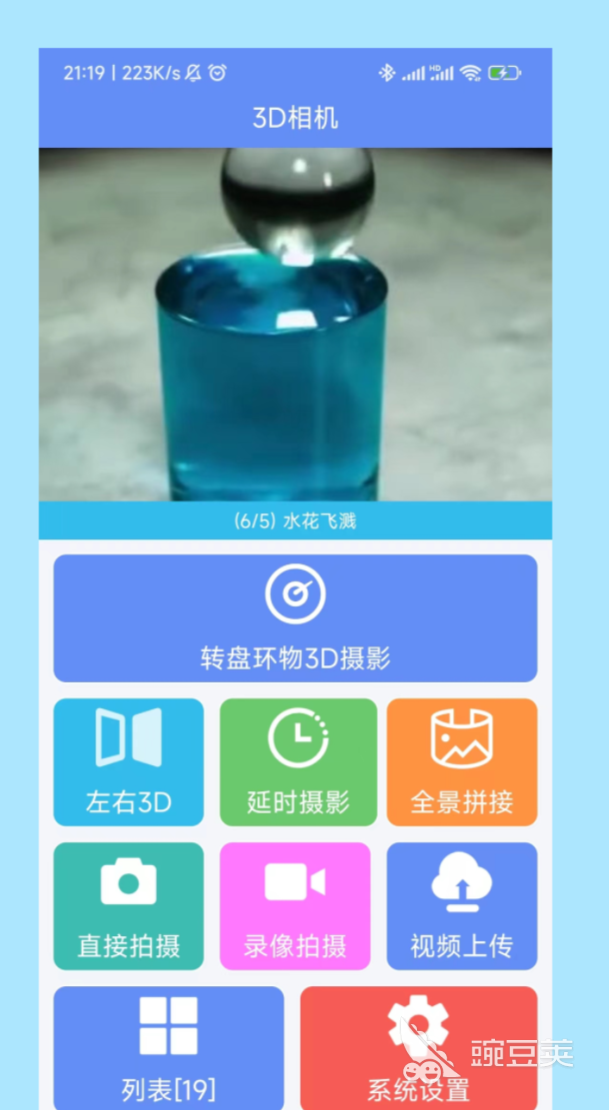
Task: Start 延时摄影 time-lapse mode
Action: click(298, 762)
